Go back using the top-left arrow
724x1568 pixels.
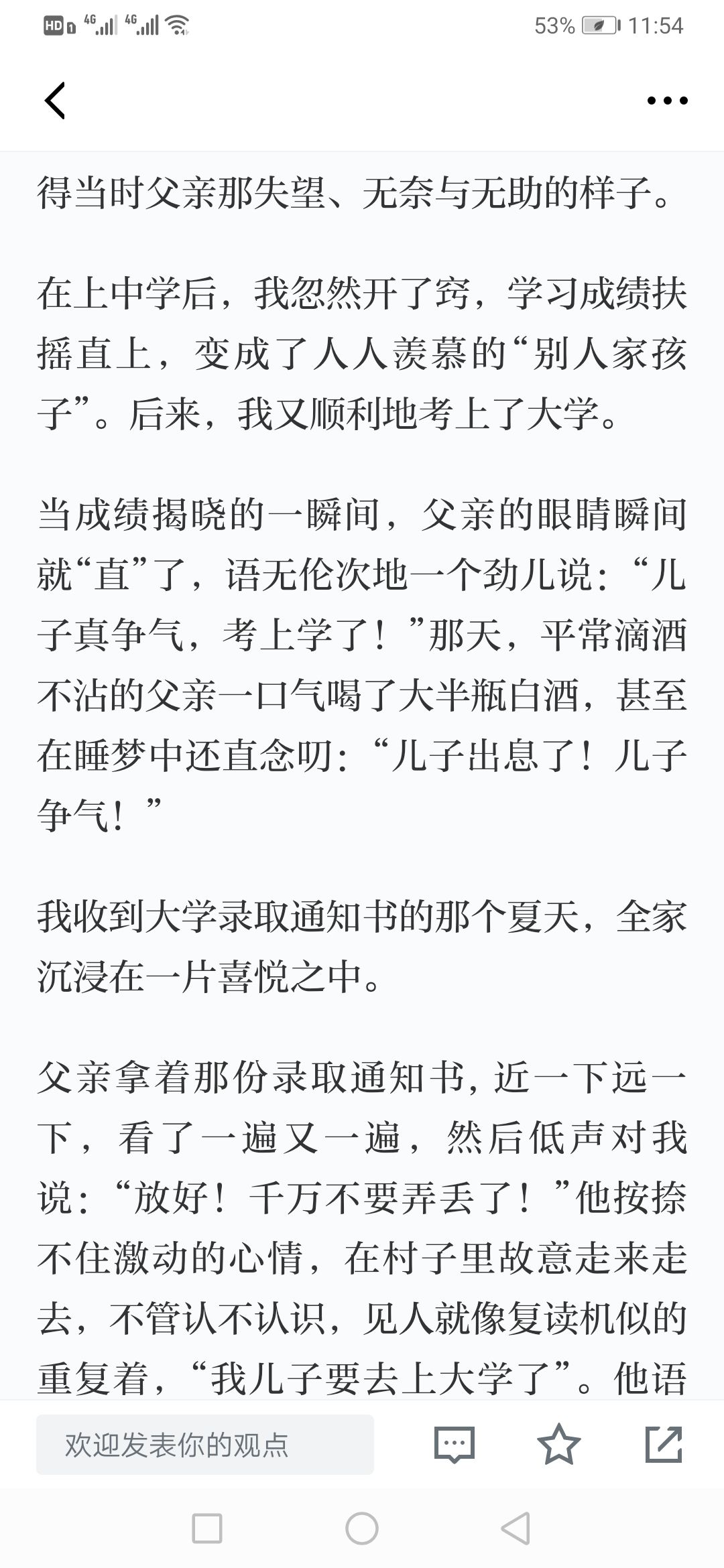coord(55,101)
